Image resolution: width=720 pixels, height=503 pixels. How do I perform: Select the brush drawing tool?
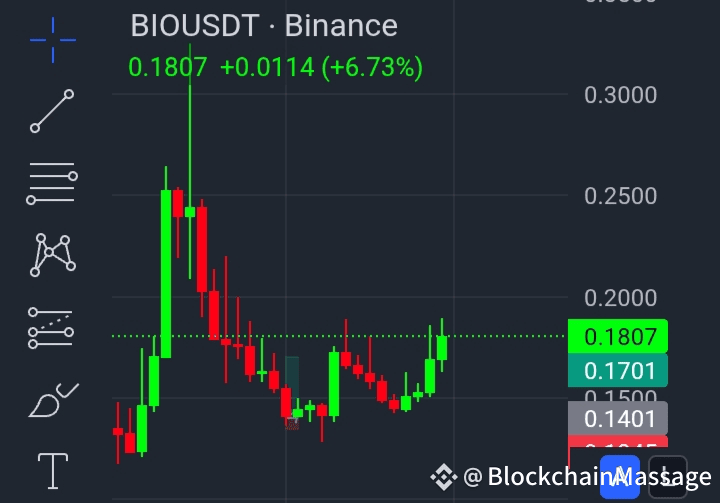52,400
